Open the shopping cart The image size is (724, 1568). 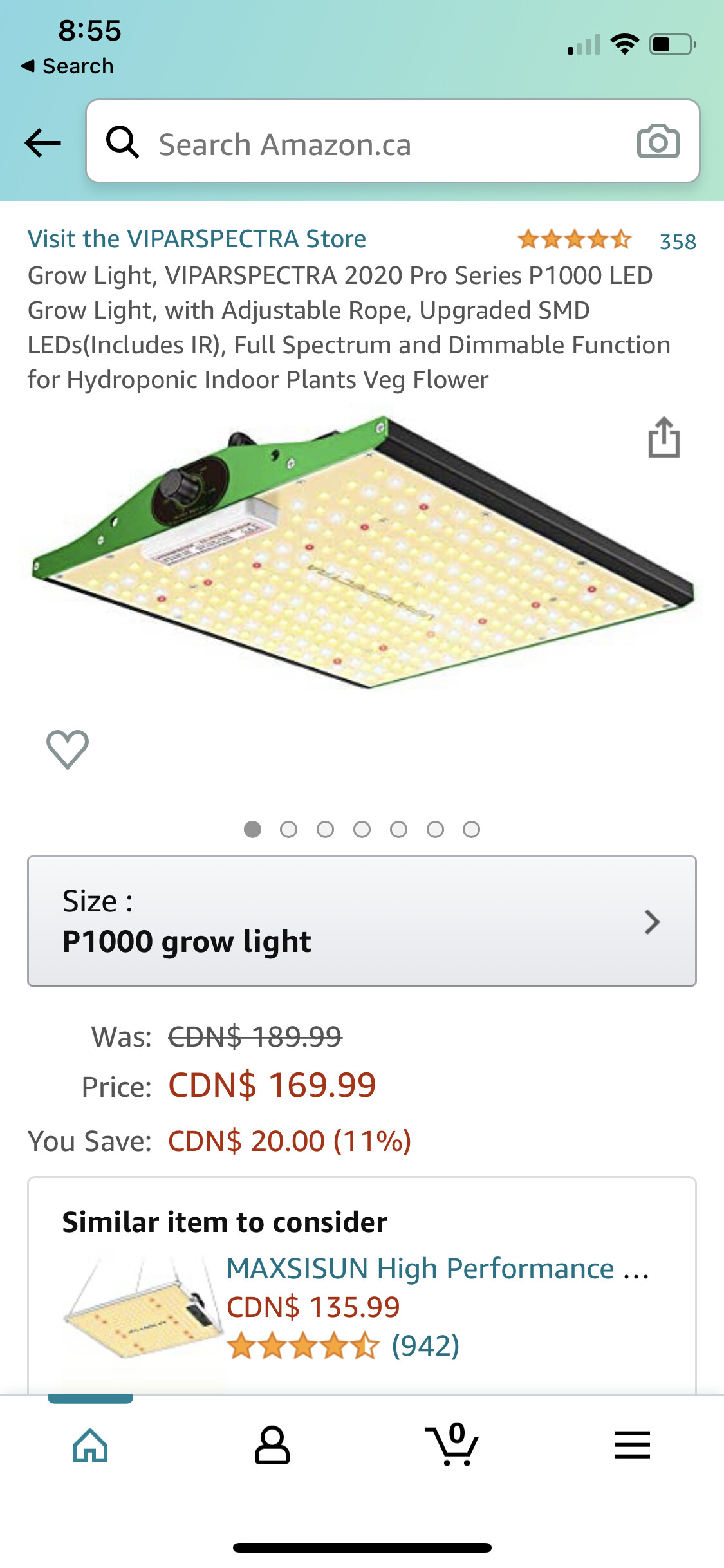pos(452,1445)
